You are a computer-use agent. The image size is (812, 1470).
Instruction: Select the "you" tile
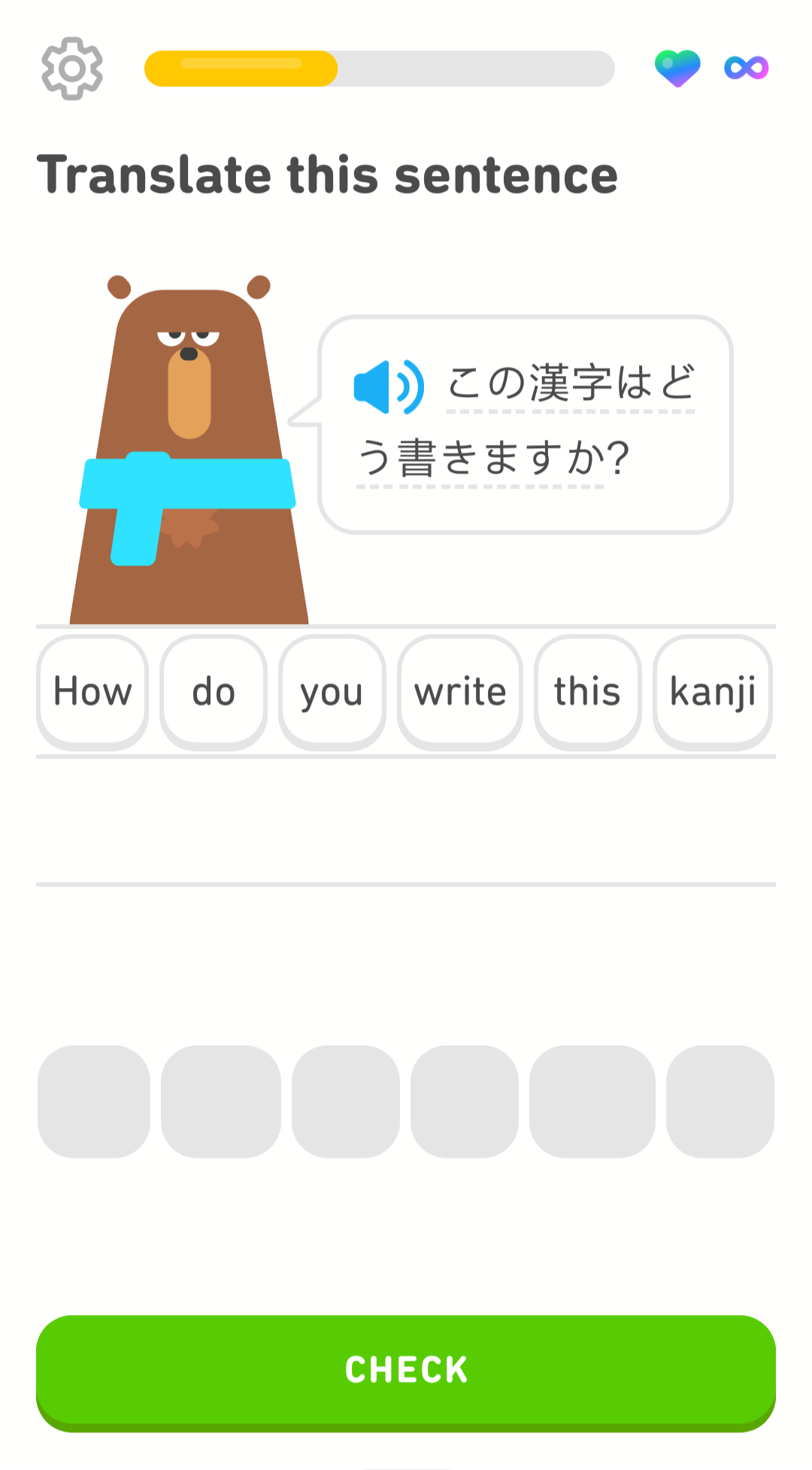[x=332, y=690]
